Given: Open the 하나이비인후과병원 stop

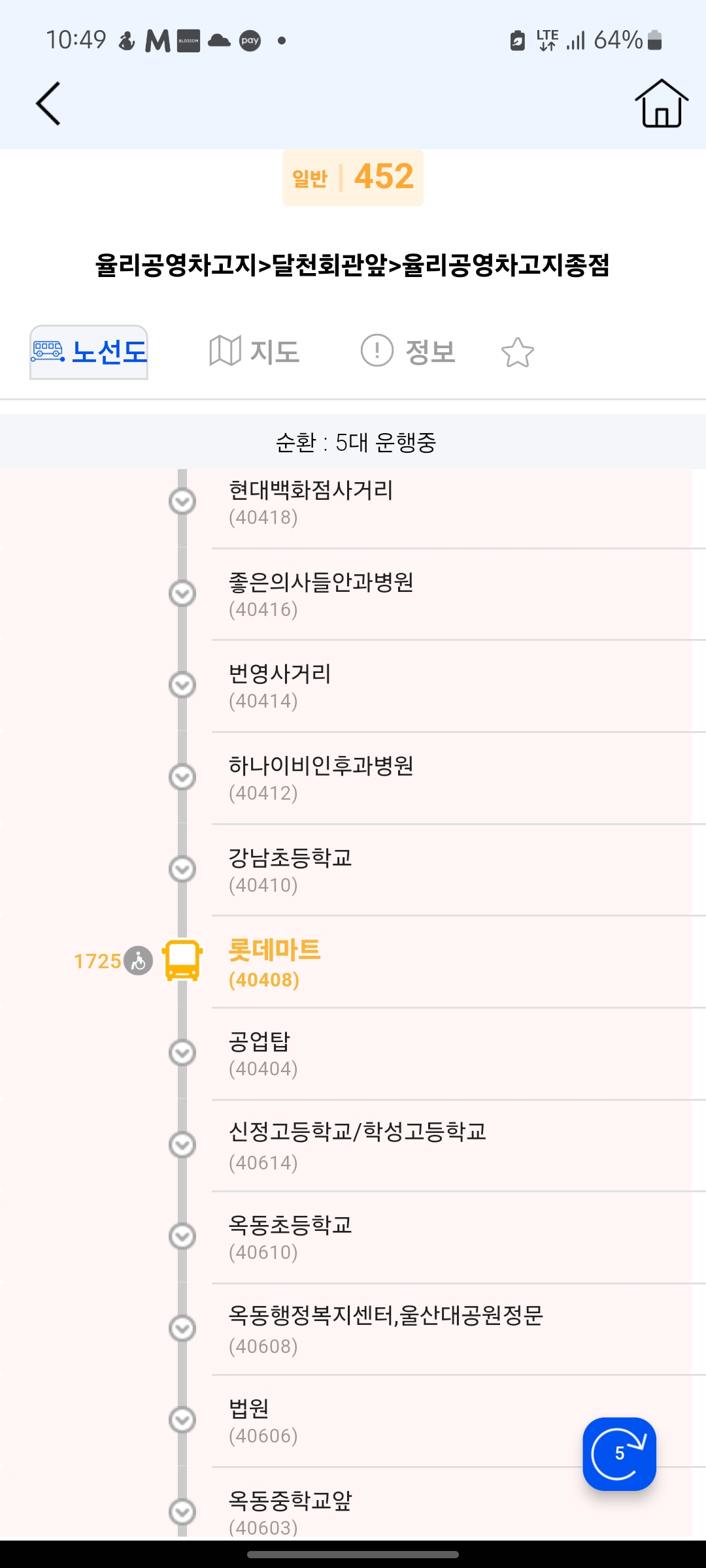Looking at the screenshot, I should click(451, 778).
